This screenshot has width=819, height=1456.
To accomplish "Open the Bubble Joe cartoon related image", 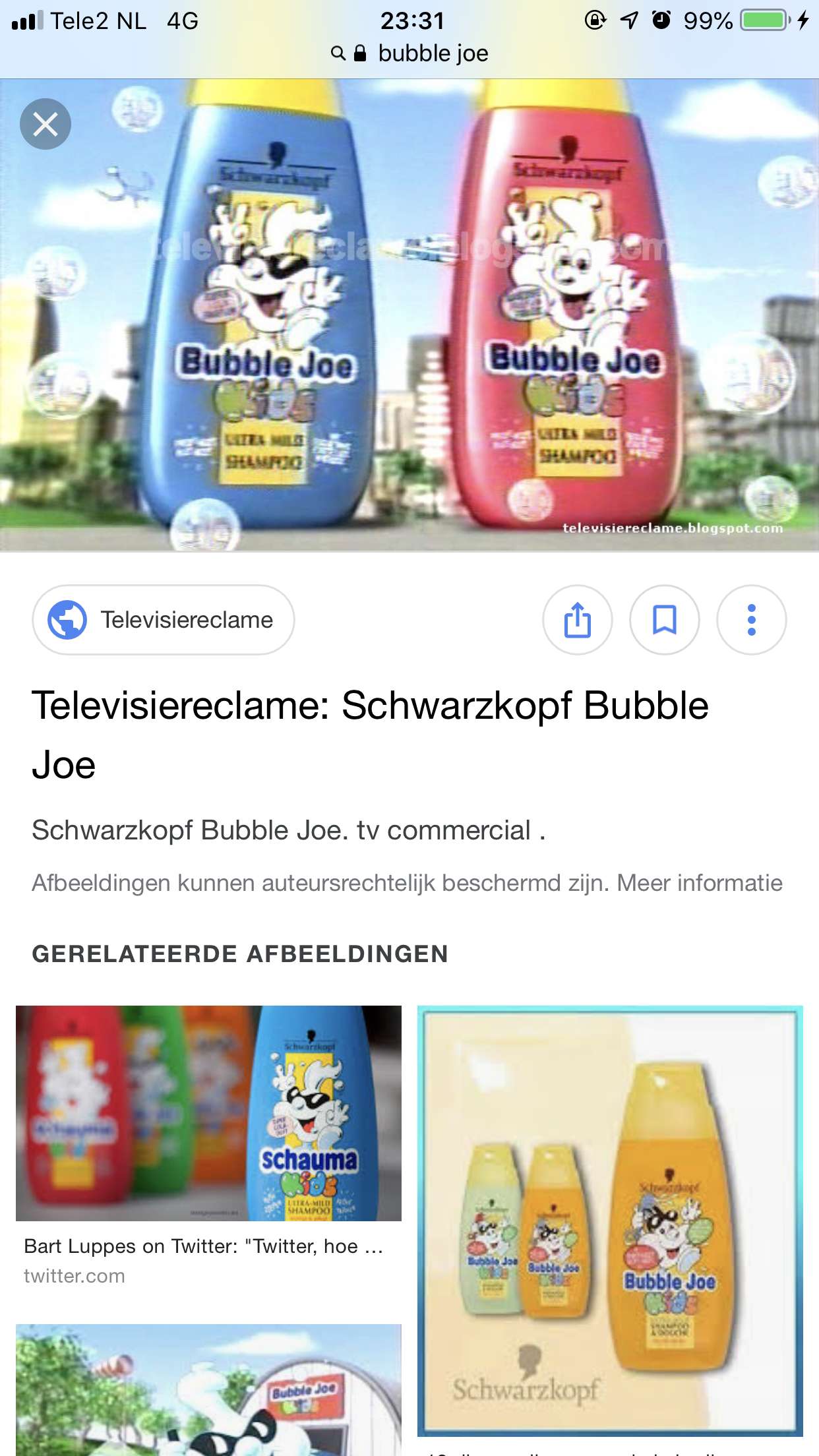I will pos(208,1390).
